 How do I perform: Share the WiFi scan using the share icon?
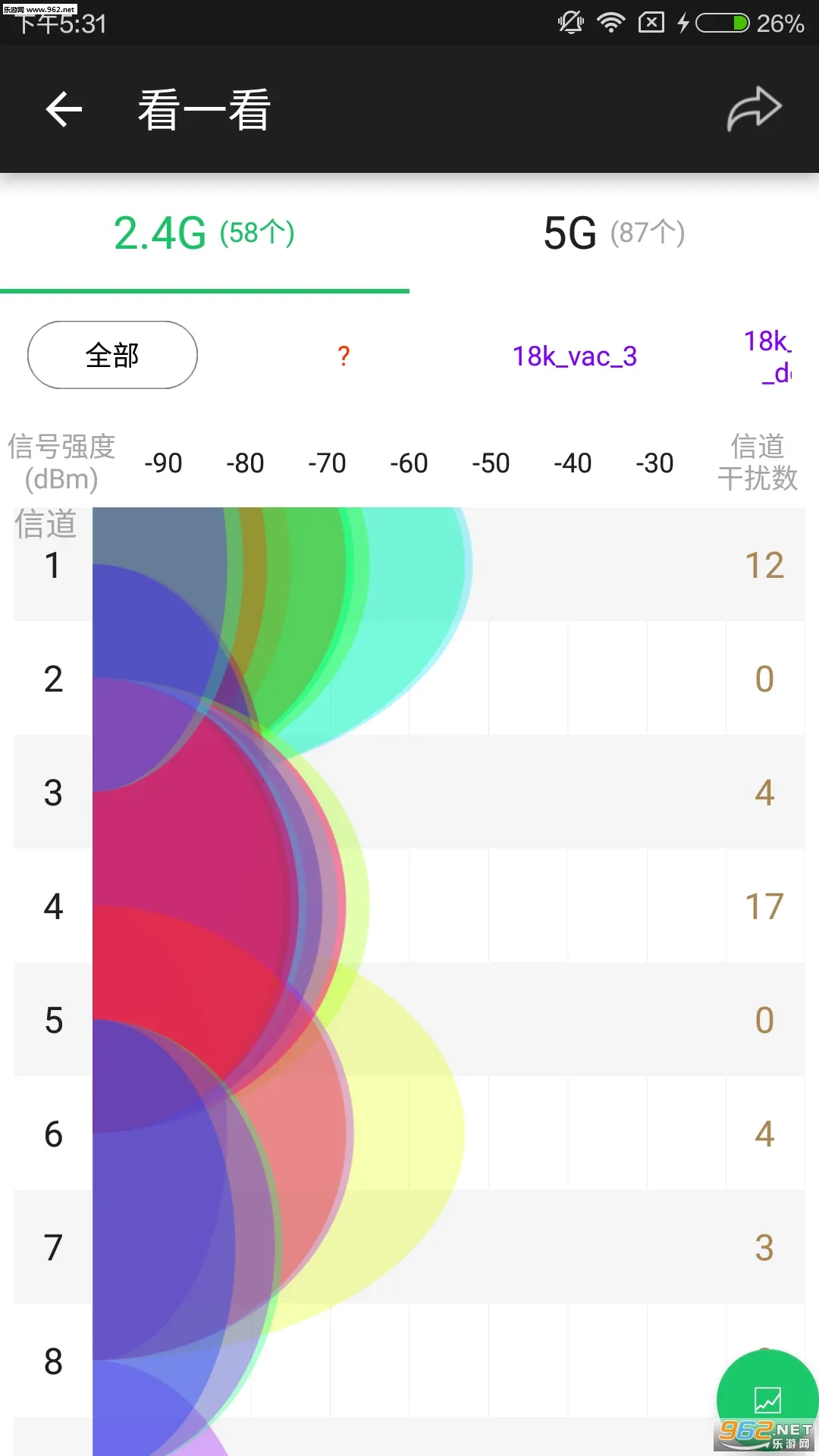[x=753, y=108]
